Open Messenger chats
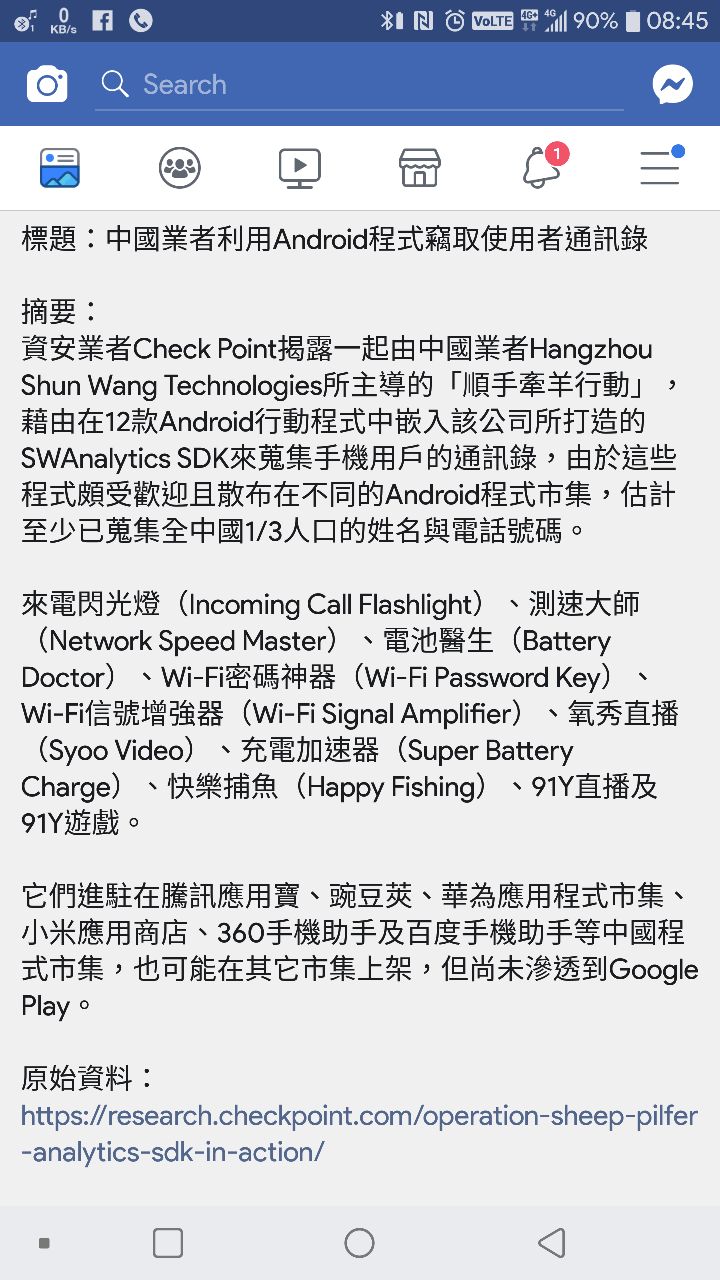Screen dimensions: 720x1280 coord(673,85)
